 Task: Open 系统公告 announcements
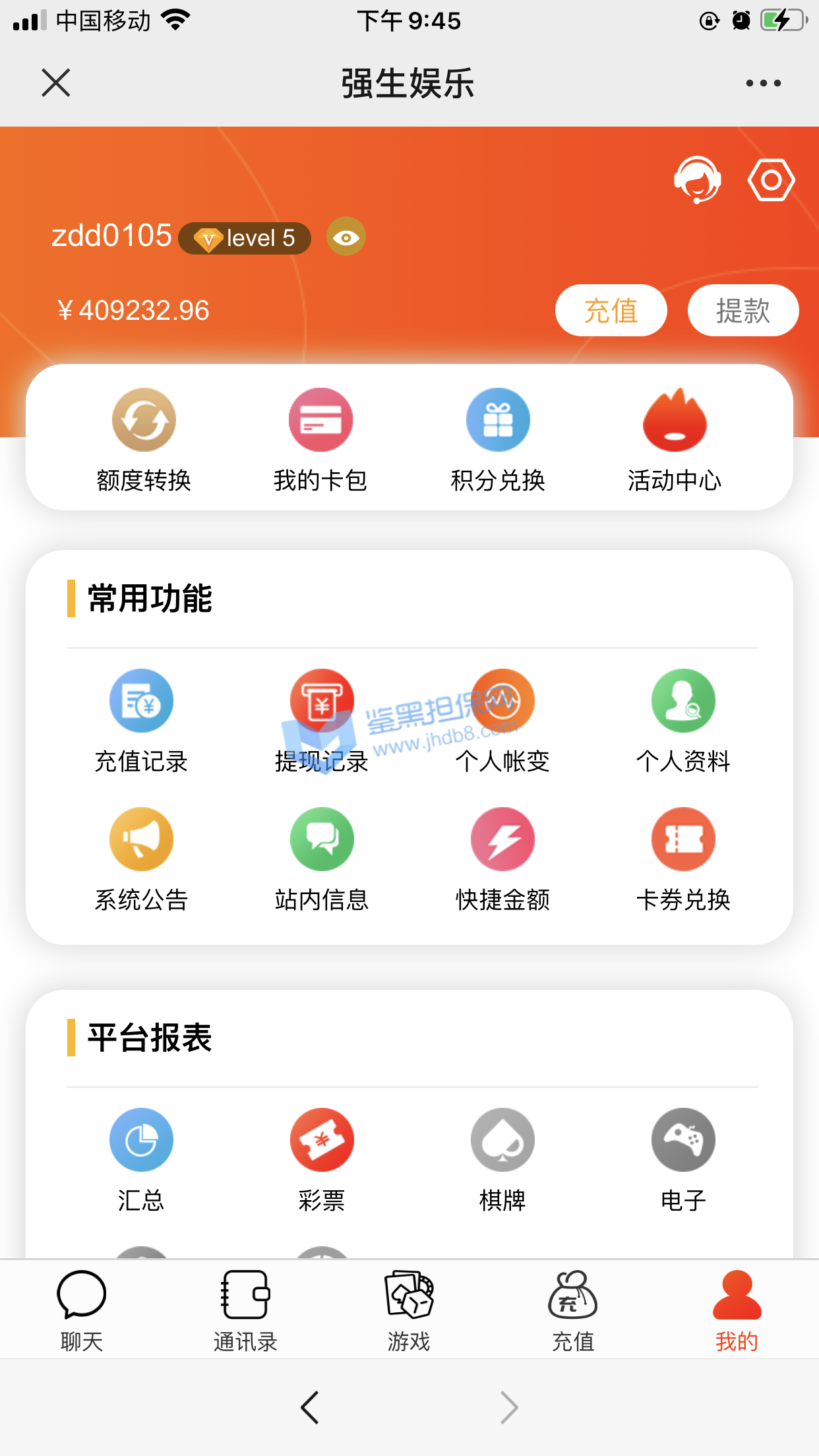pyautogui.click(x=141, y=859)
